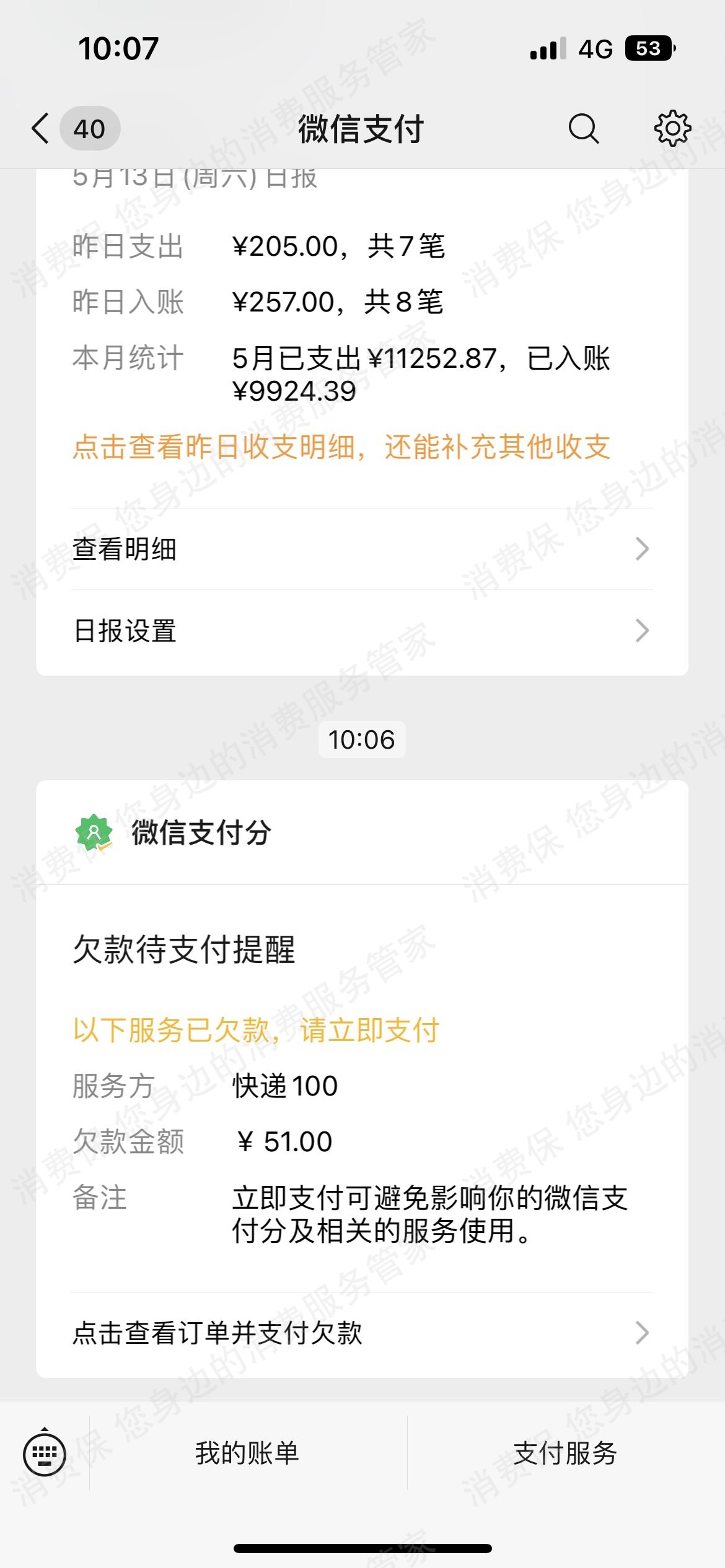Viewport: 725px width, 1568px height.
Task: Open 我的账单 menu
Action: 247,1453
